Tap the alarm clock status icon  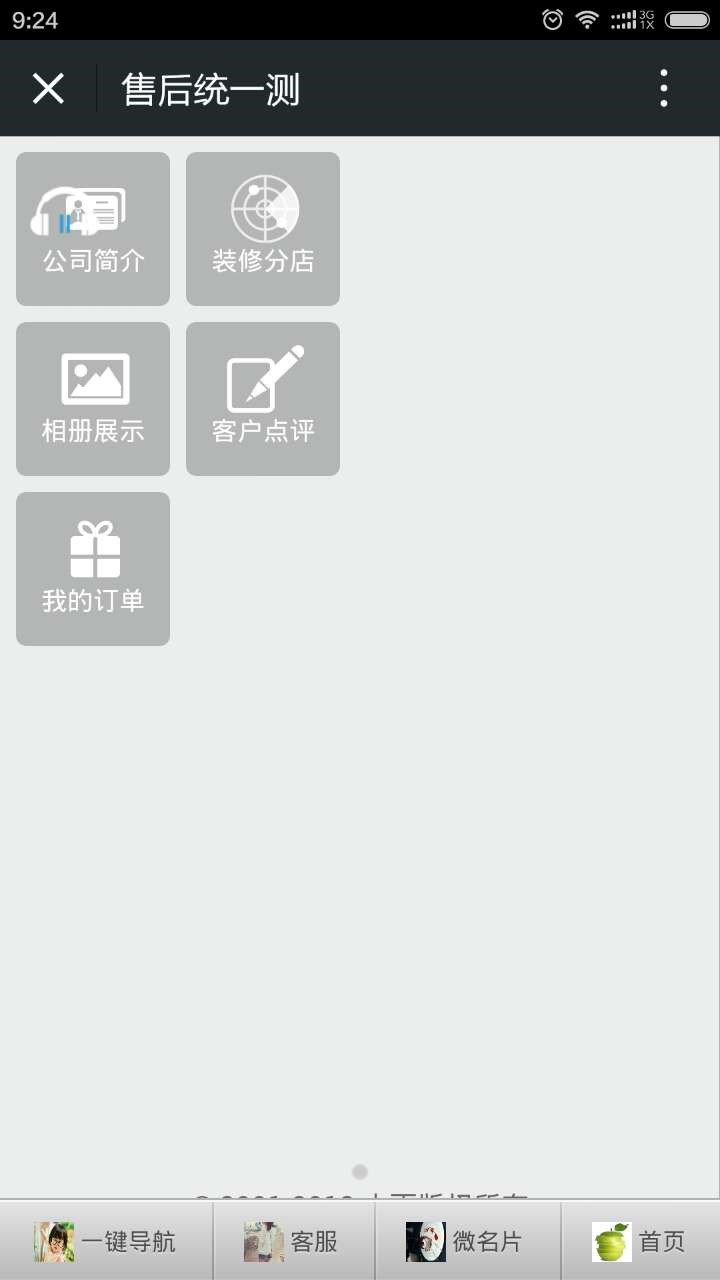[552, 18]
